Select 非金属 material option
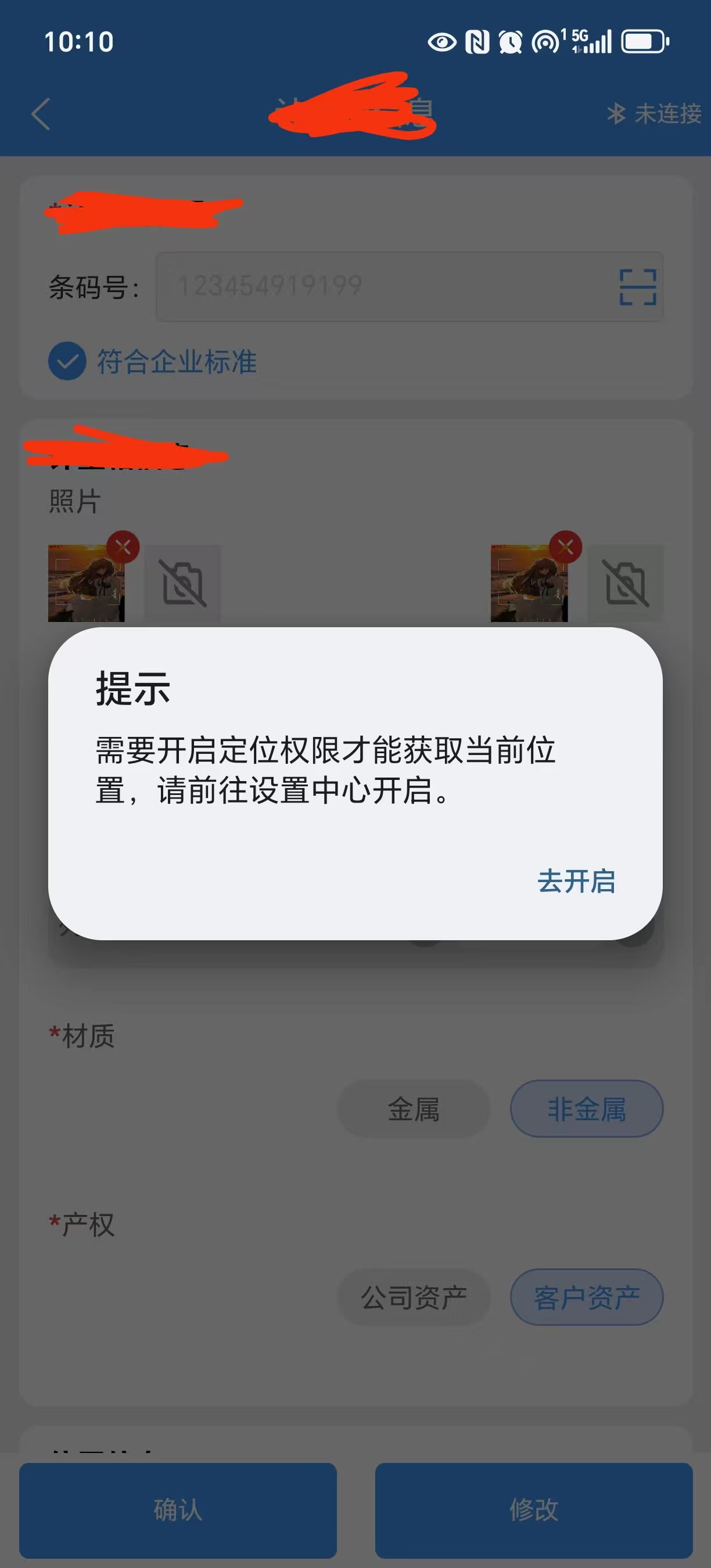 pyautogui.click(x=586, y=1109)
